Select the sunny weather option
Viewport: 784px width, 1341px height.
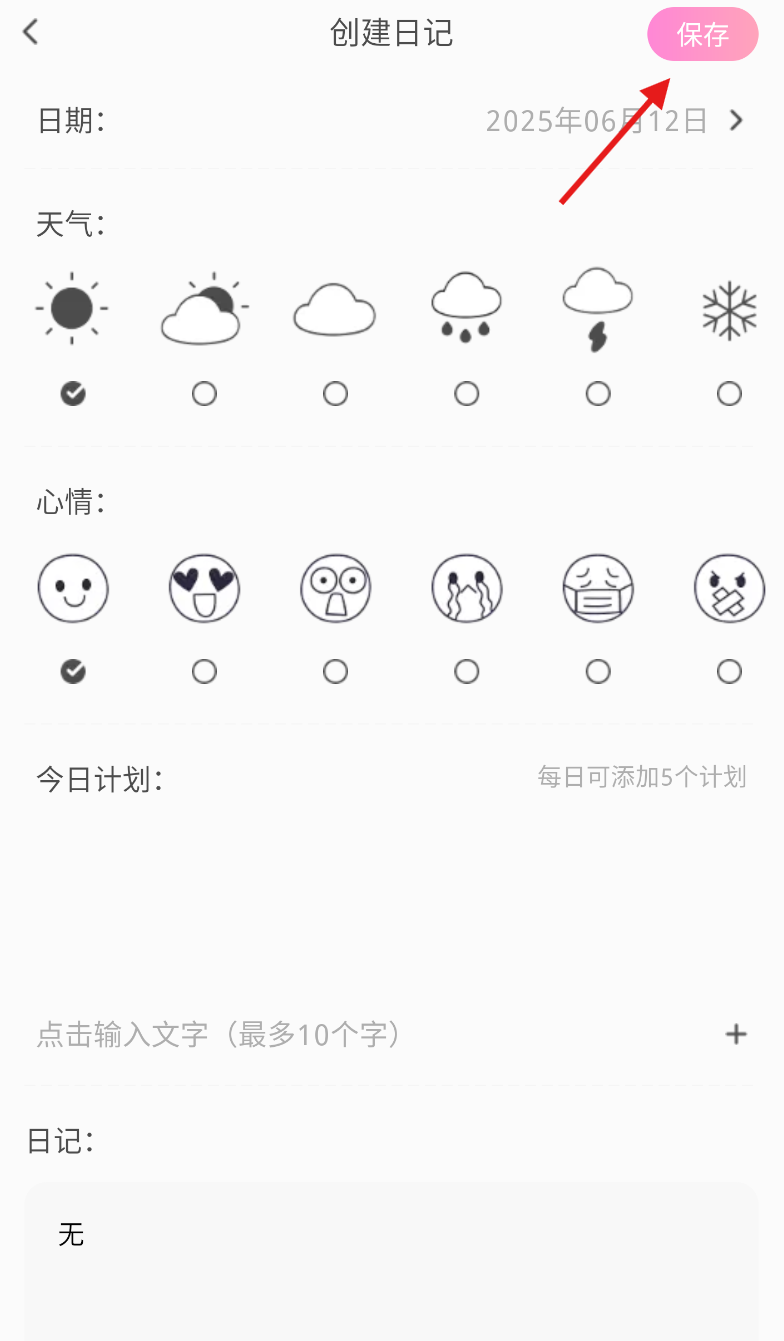(72, 308)
